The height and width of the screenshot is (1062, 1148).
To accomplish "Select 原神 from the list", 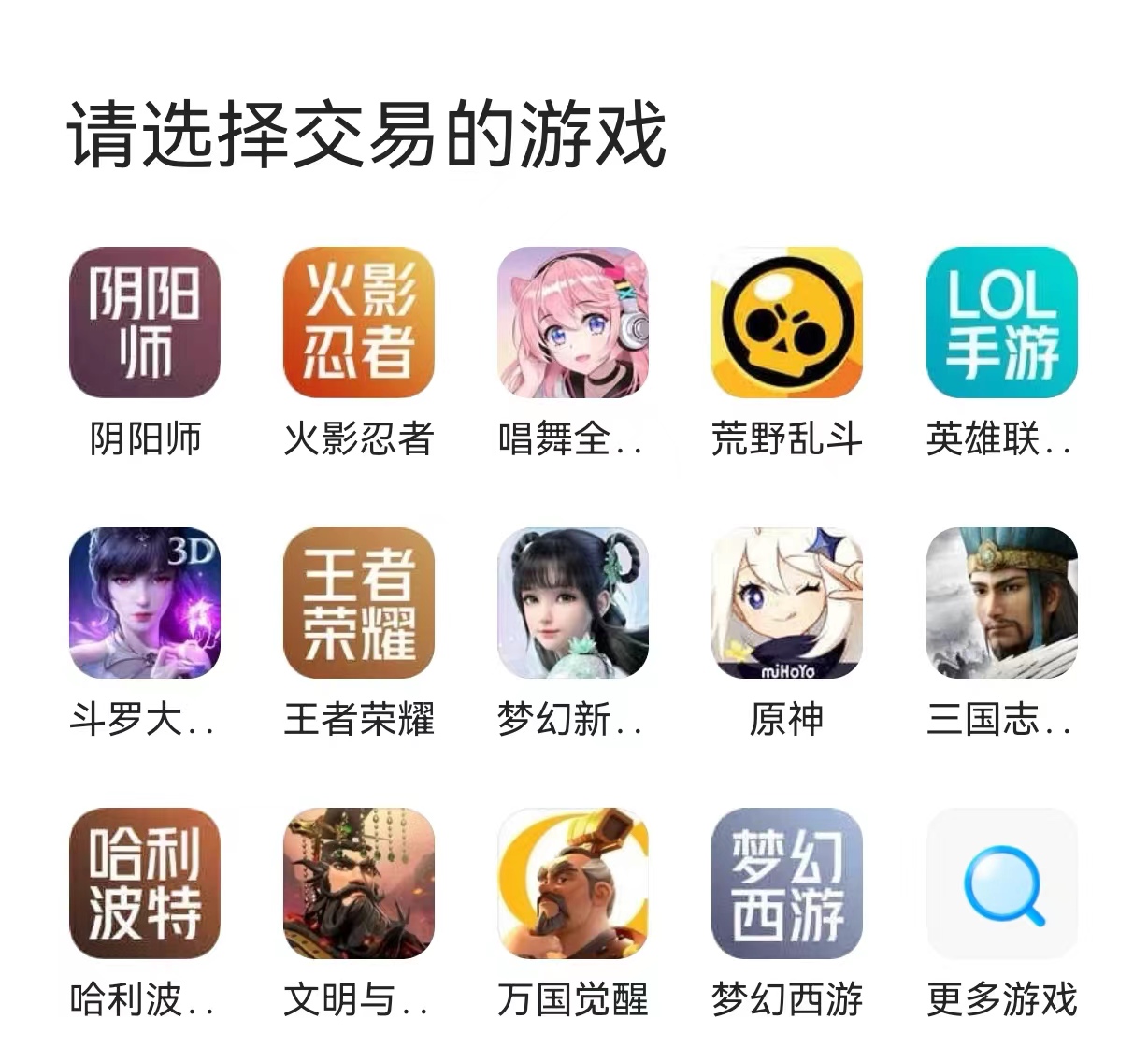I will point(786,603).
